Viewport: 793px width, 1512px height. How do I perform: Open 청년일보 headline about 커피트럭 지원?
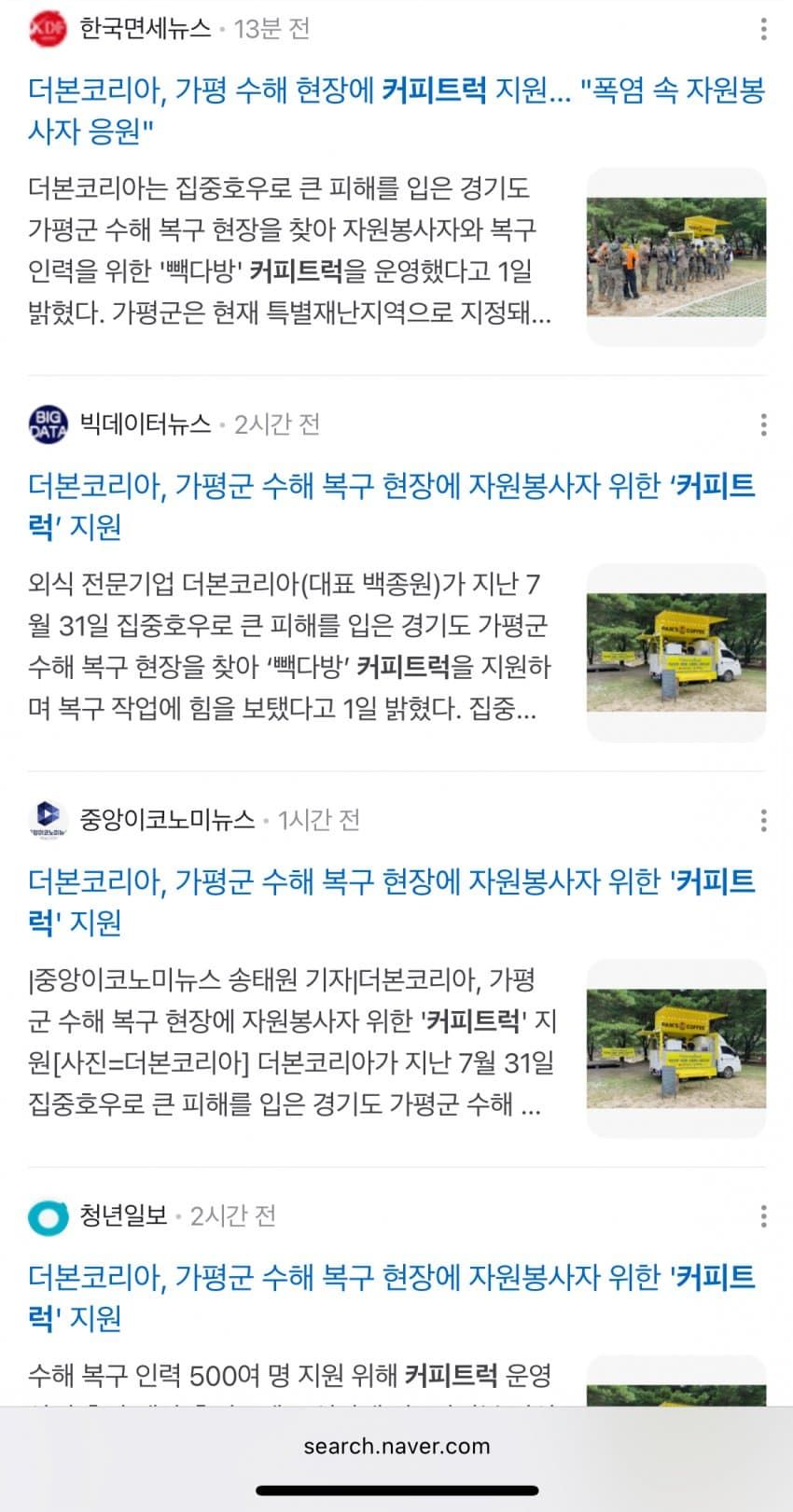[391, 1297]
